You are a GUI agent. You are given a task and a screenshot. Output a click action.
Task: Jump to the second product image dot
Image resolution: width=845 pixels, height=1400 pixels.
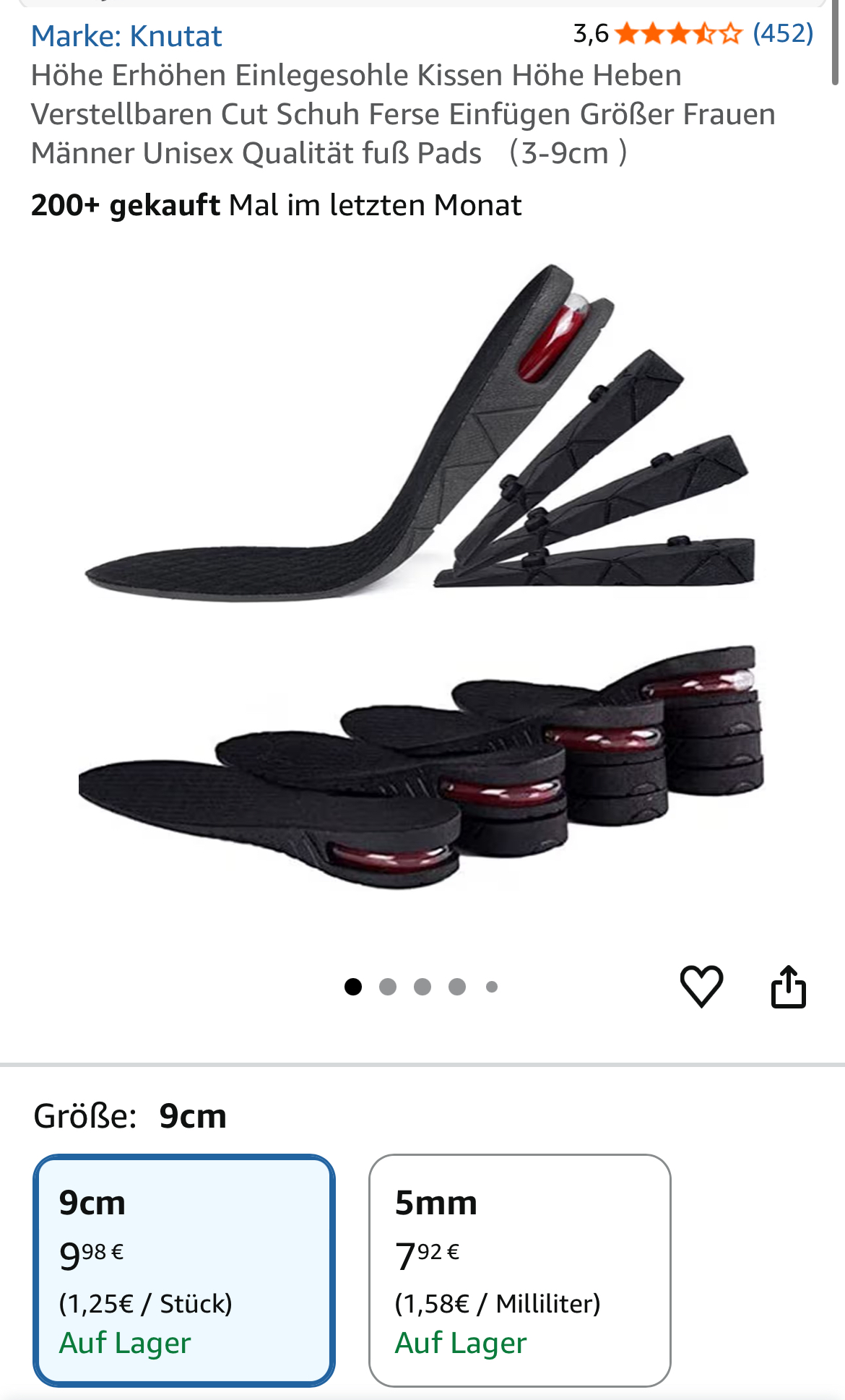388,987
